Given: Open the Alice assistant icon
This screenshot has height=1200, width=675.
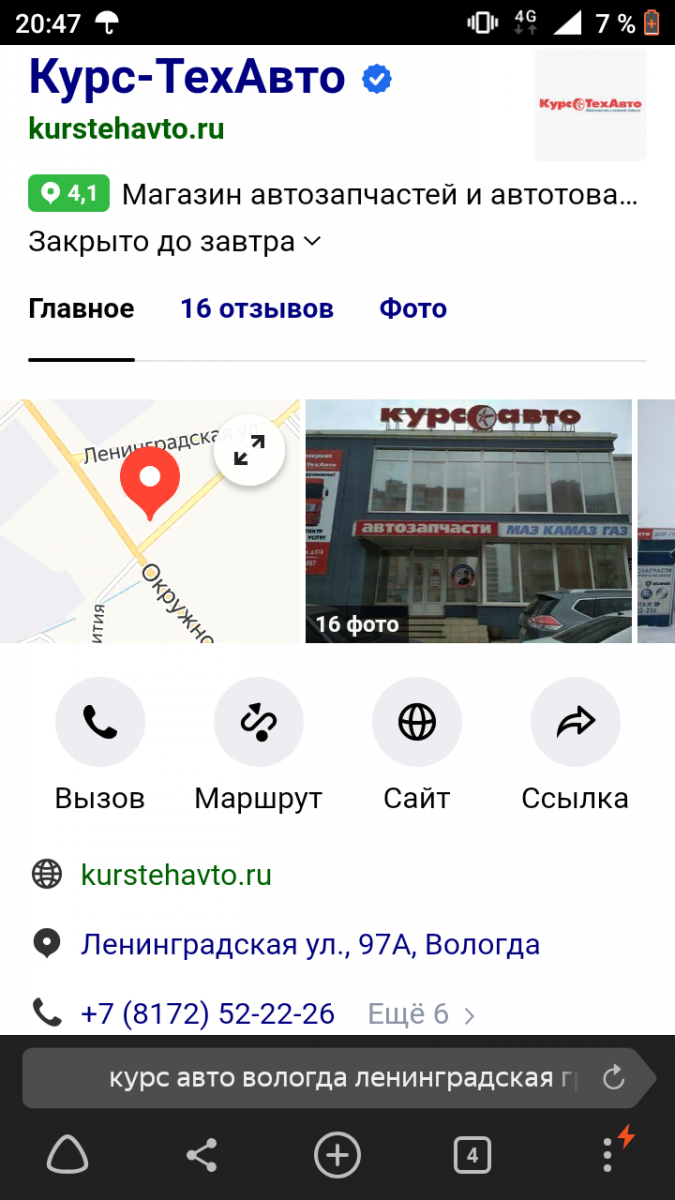Looking at the screenshot, I should pyautogui.click(x=68, y=1156).
